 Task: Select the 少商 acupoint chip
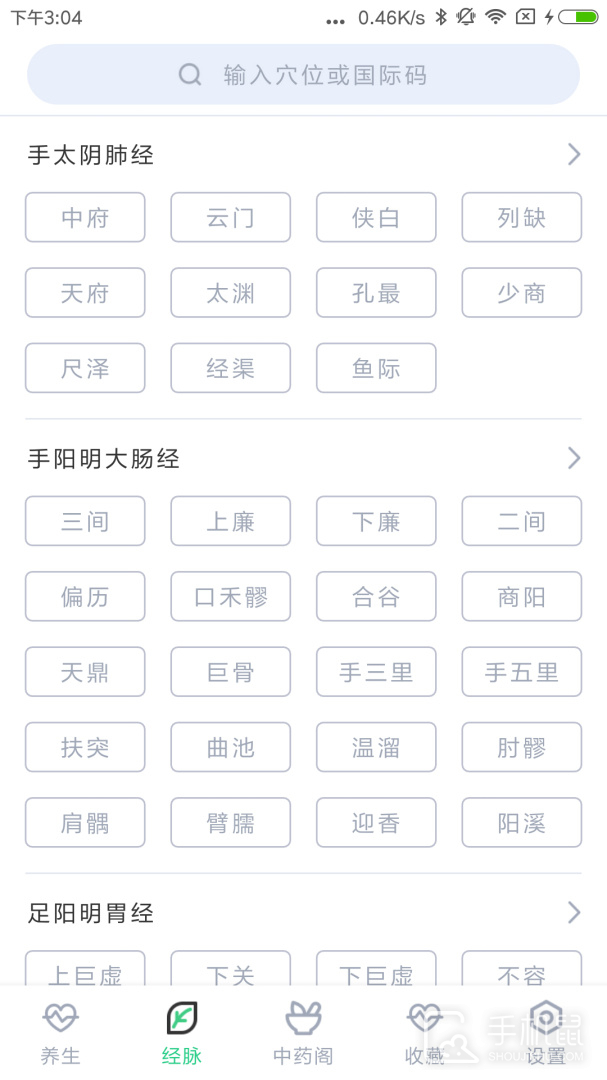[522, 293]
